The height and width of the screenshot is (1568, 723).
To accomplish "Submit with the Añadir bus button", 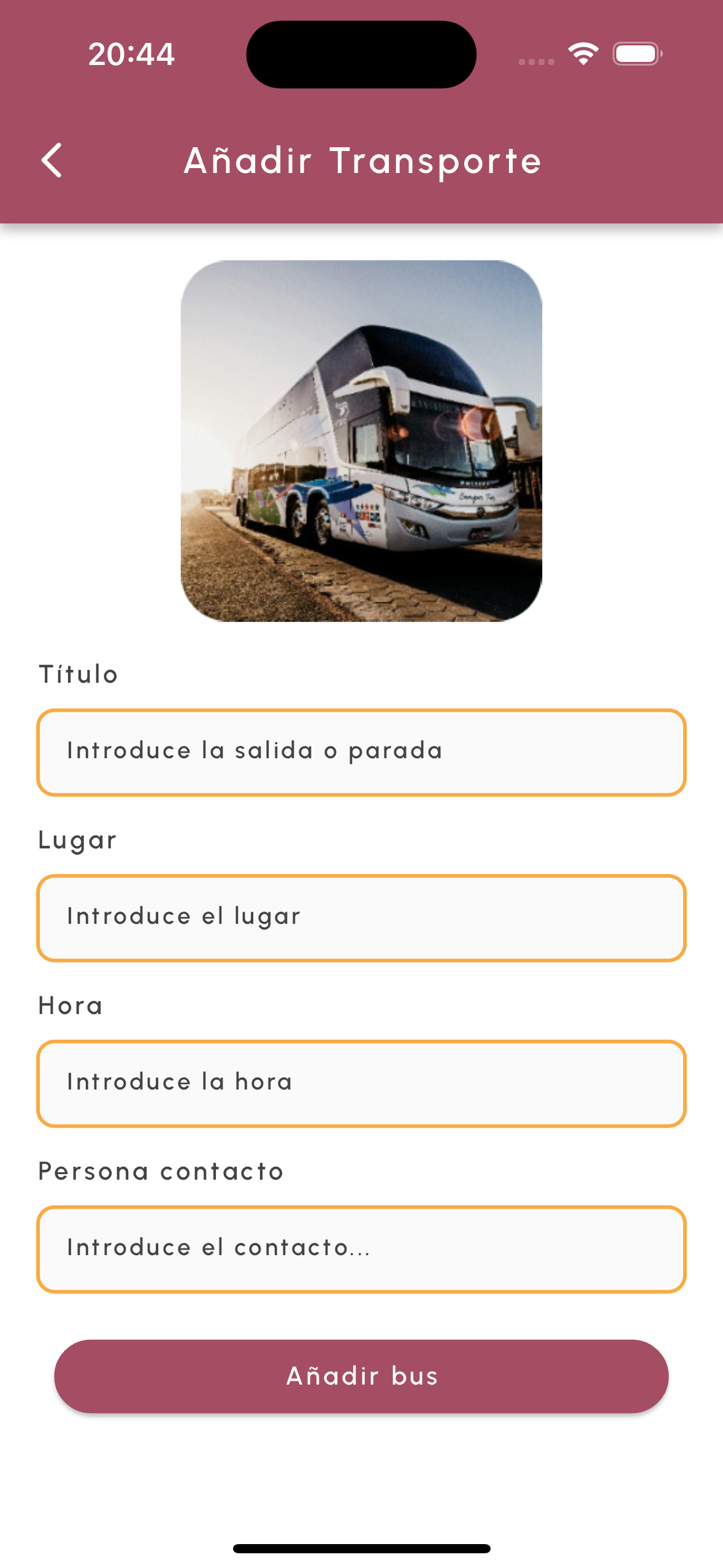I will [361, 1376].
